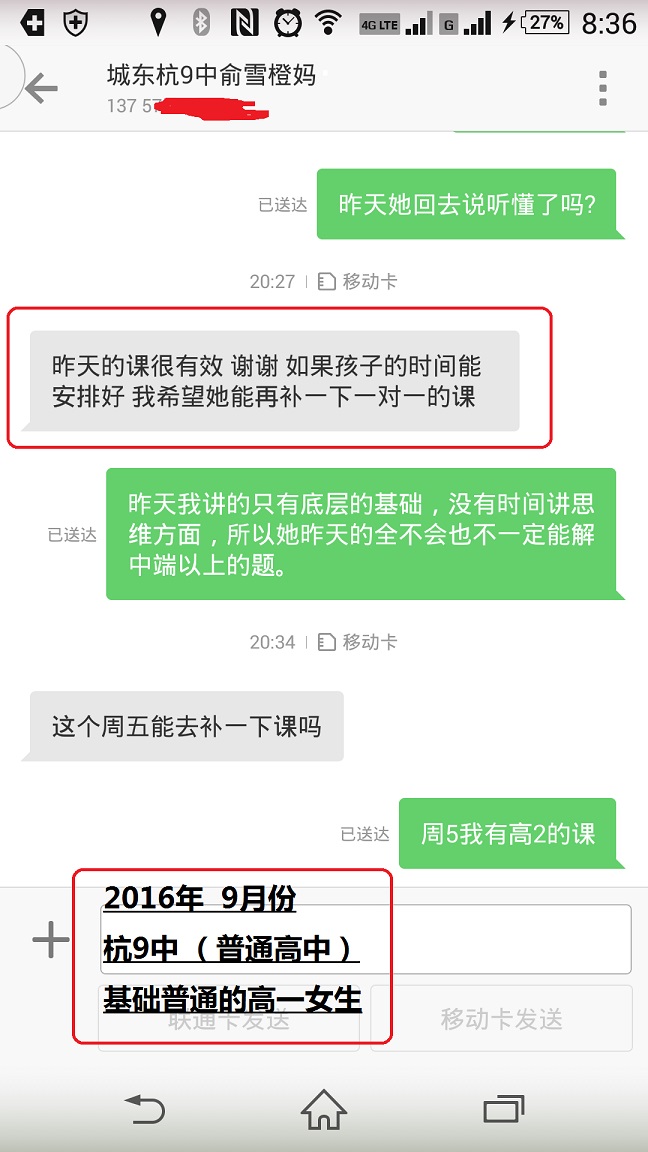This screenshot has width=648, height=1152.
Task: Tap the system home button
Action: click(324, 1108)
